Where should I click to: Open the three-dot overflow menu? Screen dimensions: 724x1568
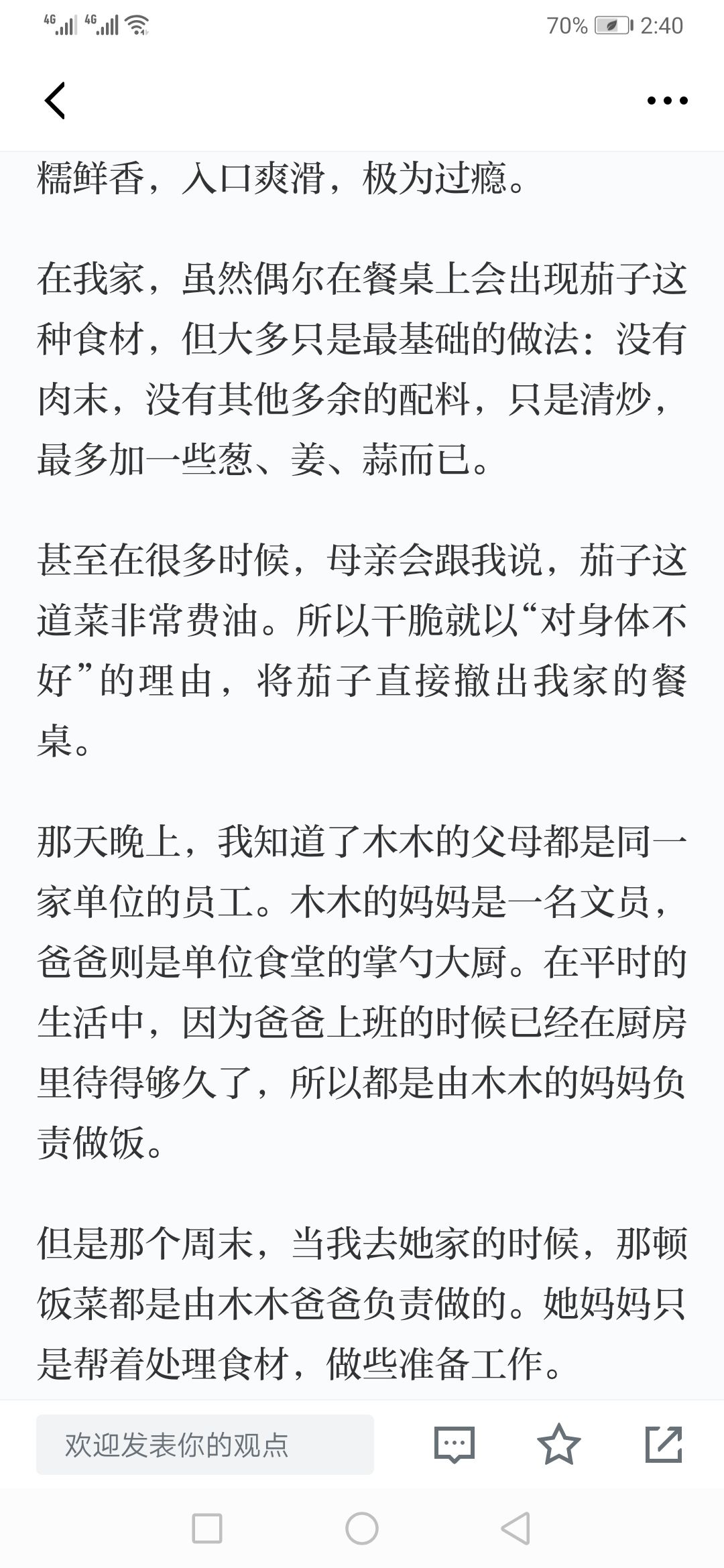pos(667,101)
